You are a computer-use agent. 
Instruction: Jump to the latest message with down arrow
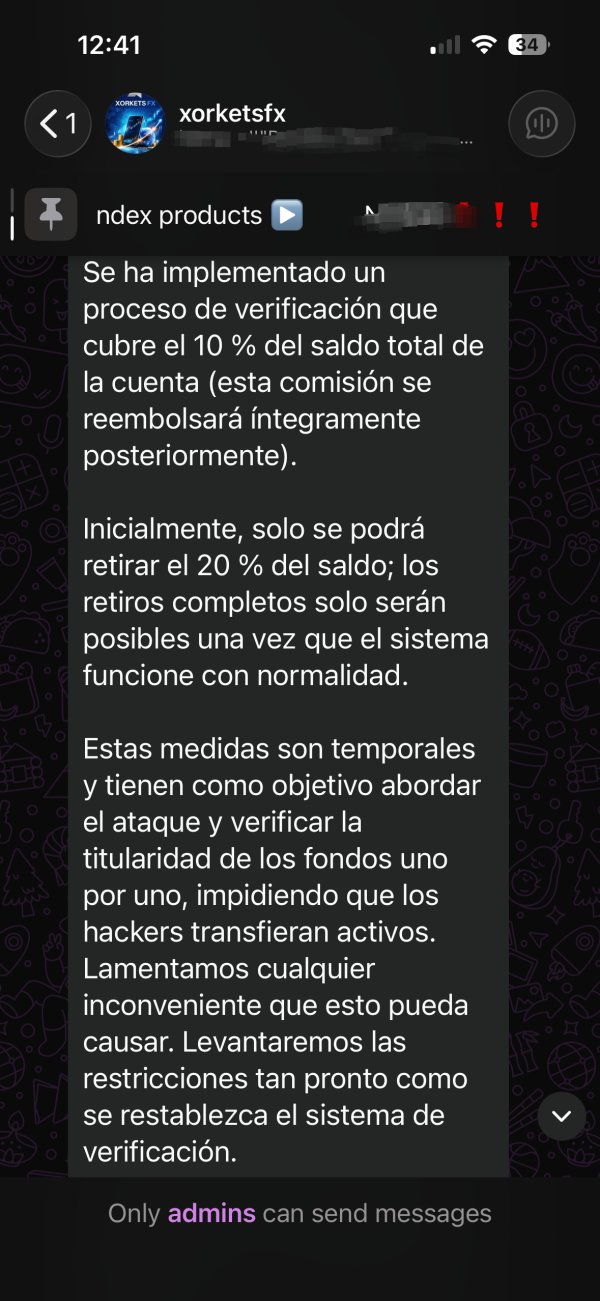point(562,1116)
